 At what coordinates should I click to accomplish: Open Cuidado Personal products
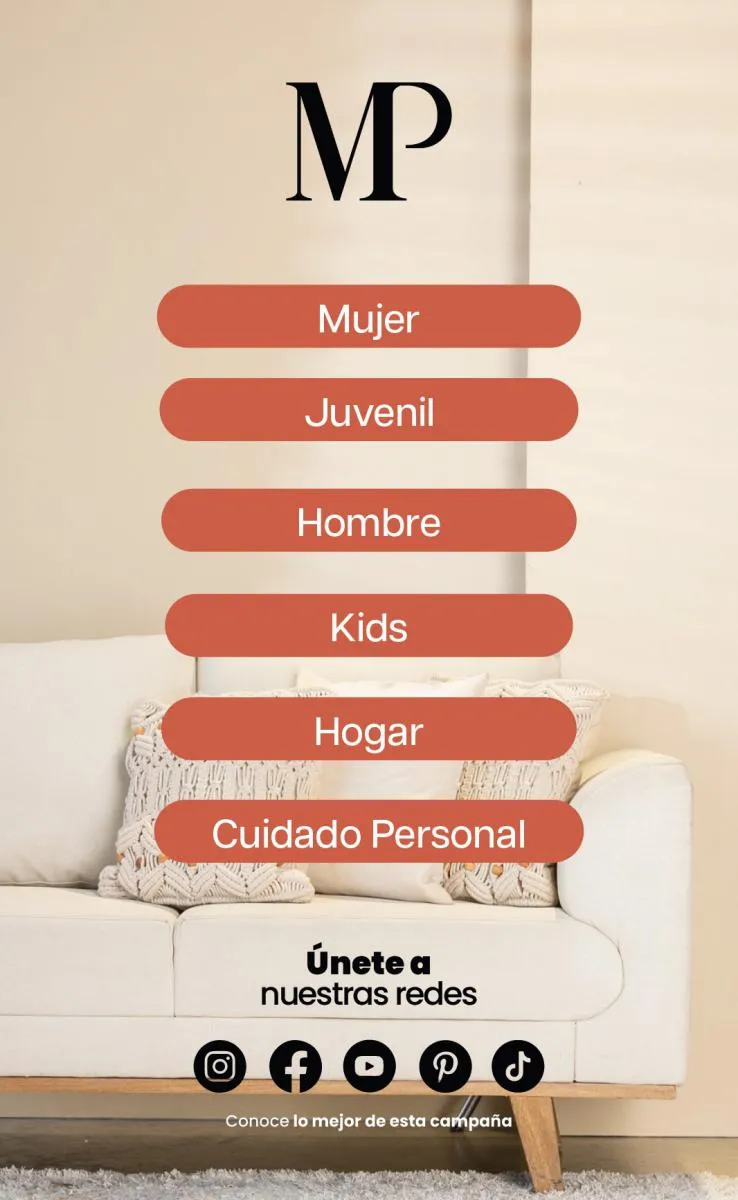pyautogui.click(x=369, y=832)
